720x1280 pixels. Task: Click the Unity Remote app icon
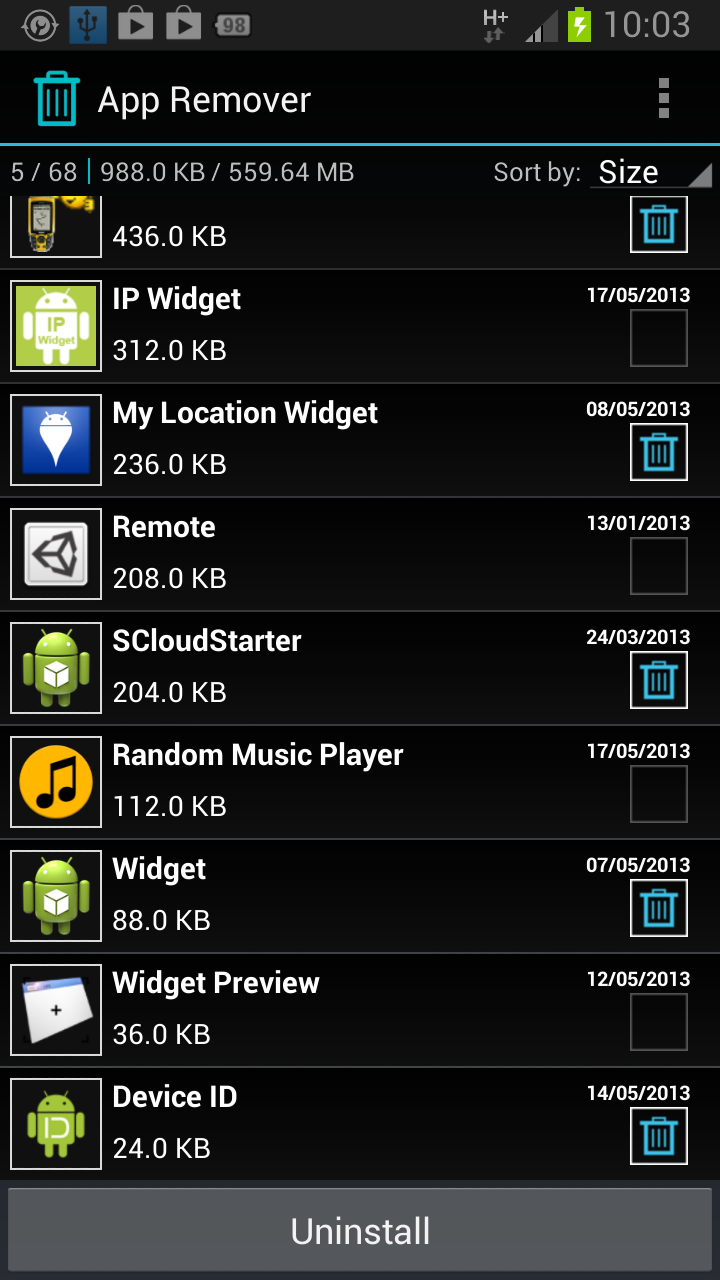pyautogui.click(x=55, y=553)
